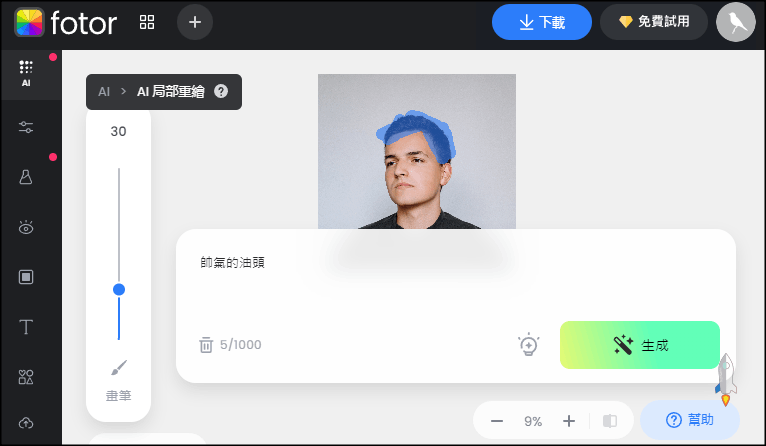Open the apps grid menu
This screenshot has height=446, width=766.
click(147, 21)
